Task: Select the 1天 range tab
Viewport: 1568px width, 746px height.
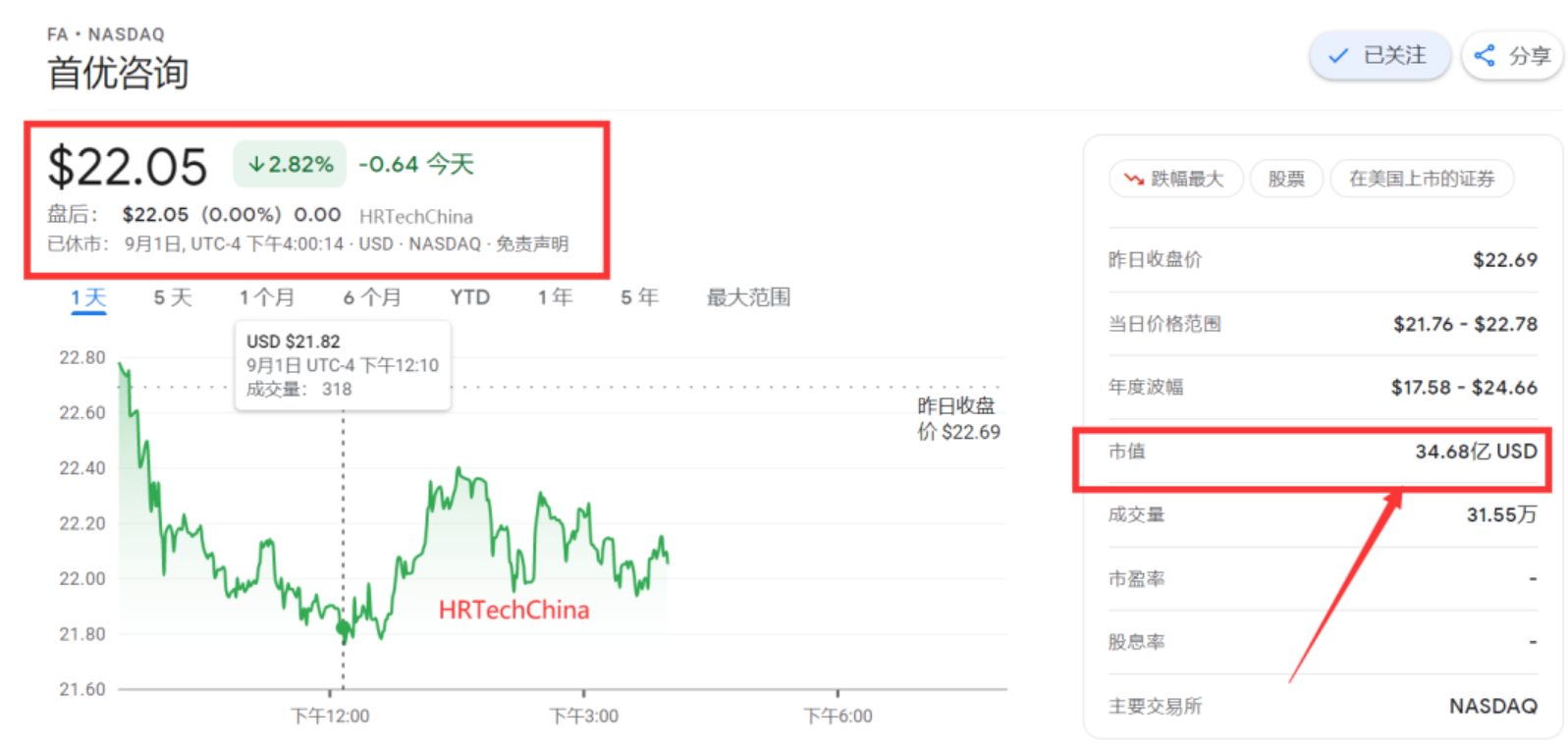Action: [x=88, y=297]
